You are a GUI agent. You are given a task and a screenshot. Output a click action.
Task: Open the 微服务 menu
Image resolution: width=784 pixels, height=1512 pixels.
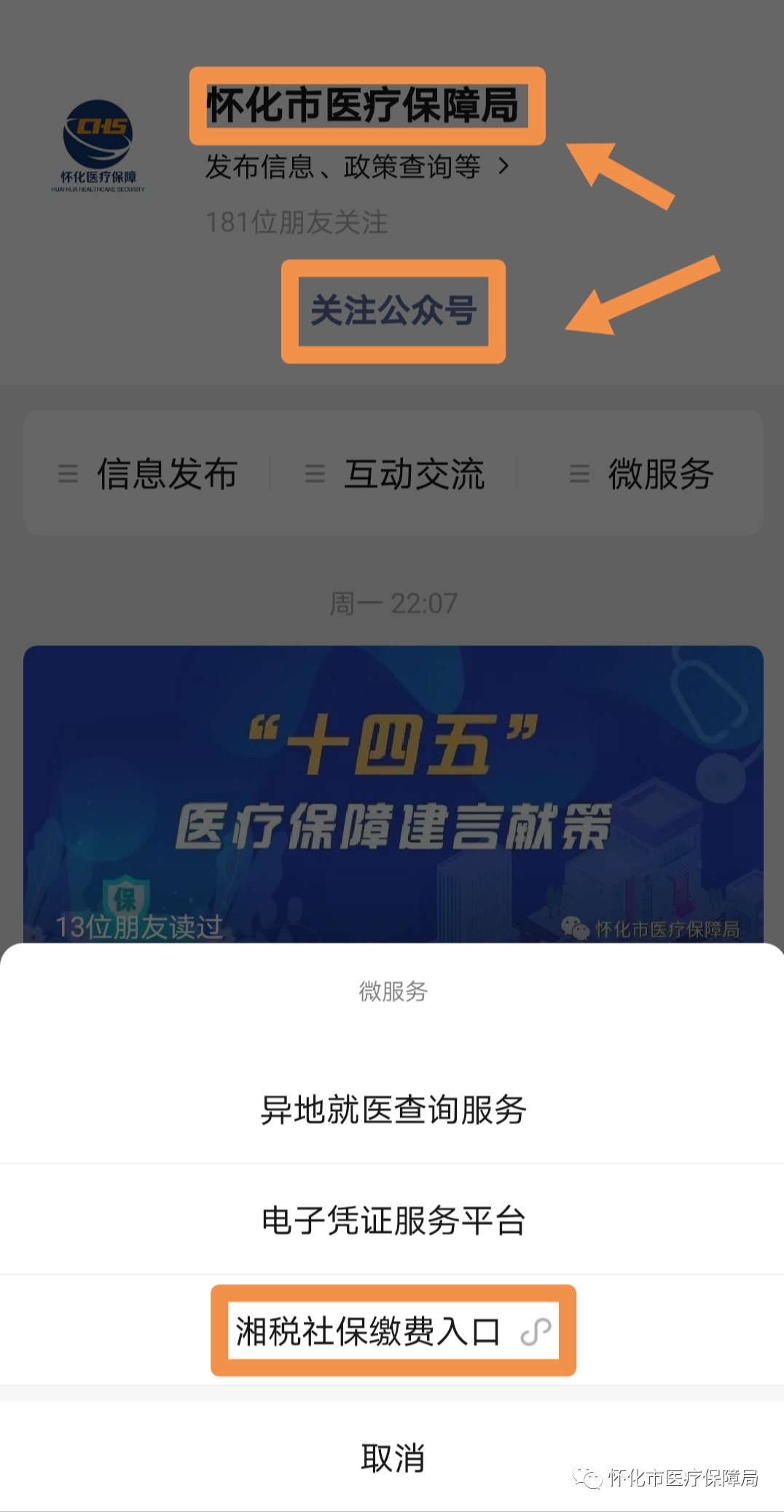[641, 474]
